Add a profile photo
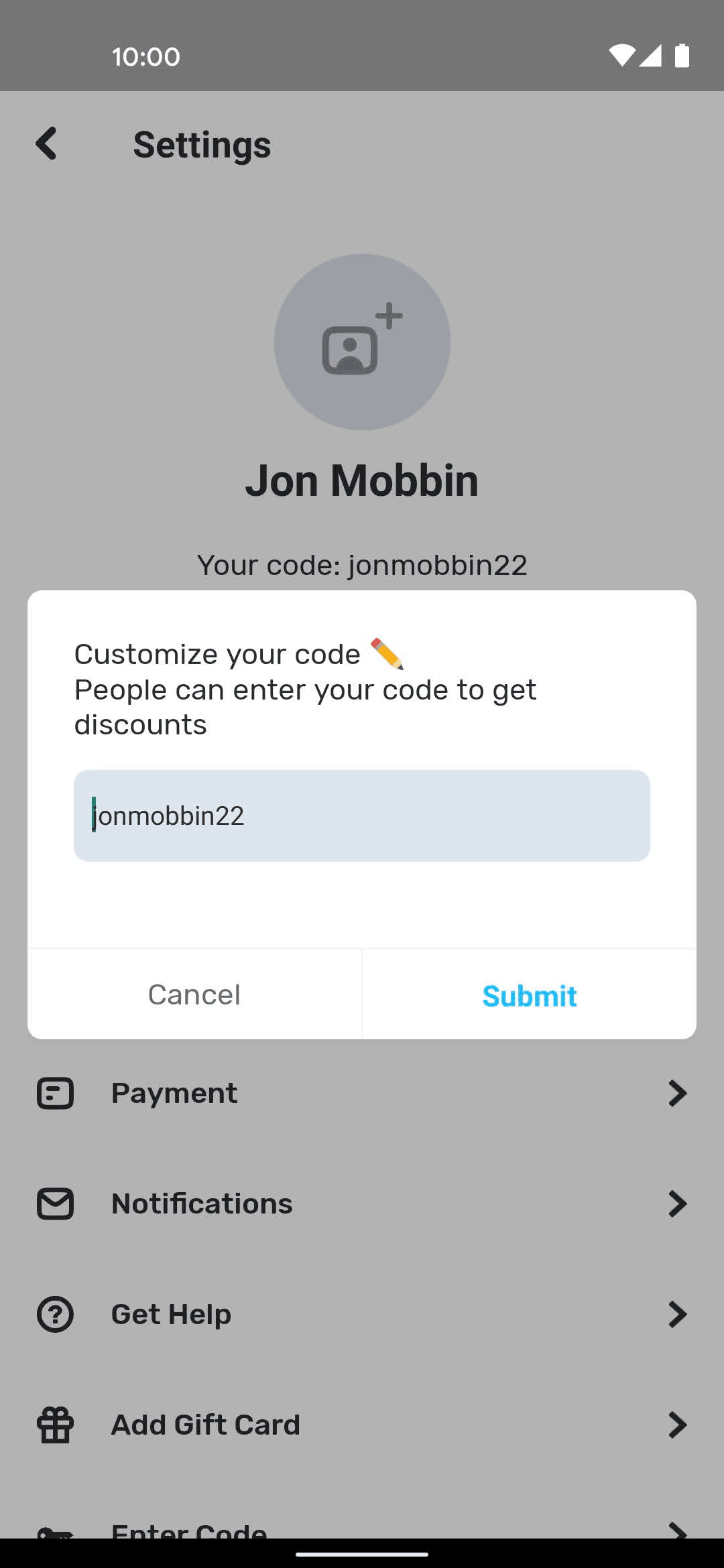The image size is (724, 1568). [362, 342]
